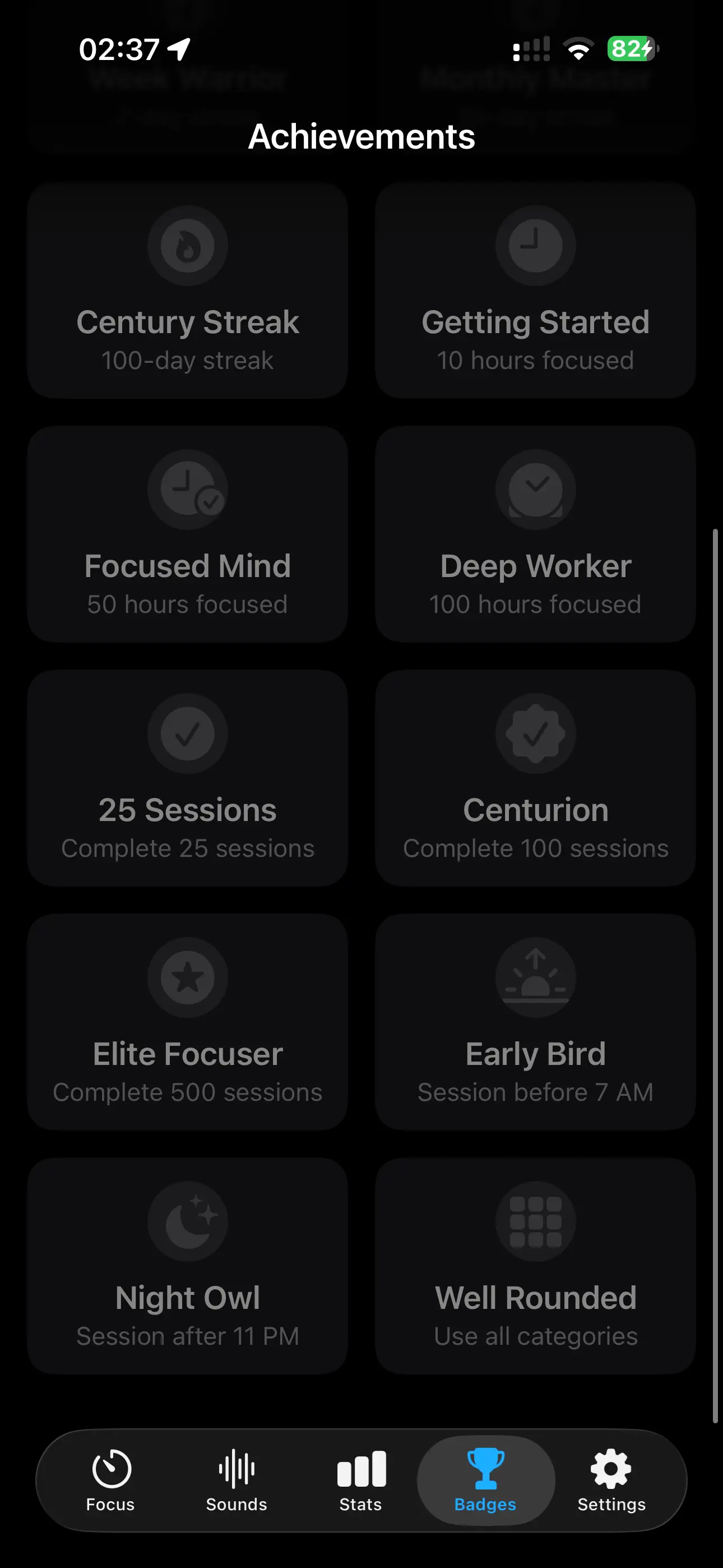Click the Badges trophy icon

point(484,1466)
